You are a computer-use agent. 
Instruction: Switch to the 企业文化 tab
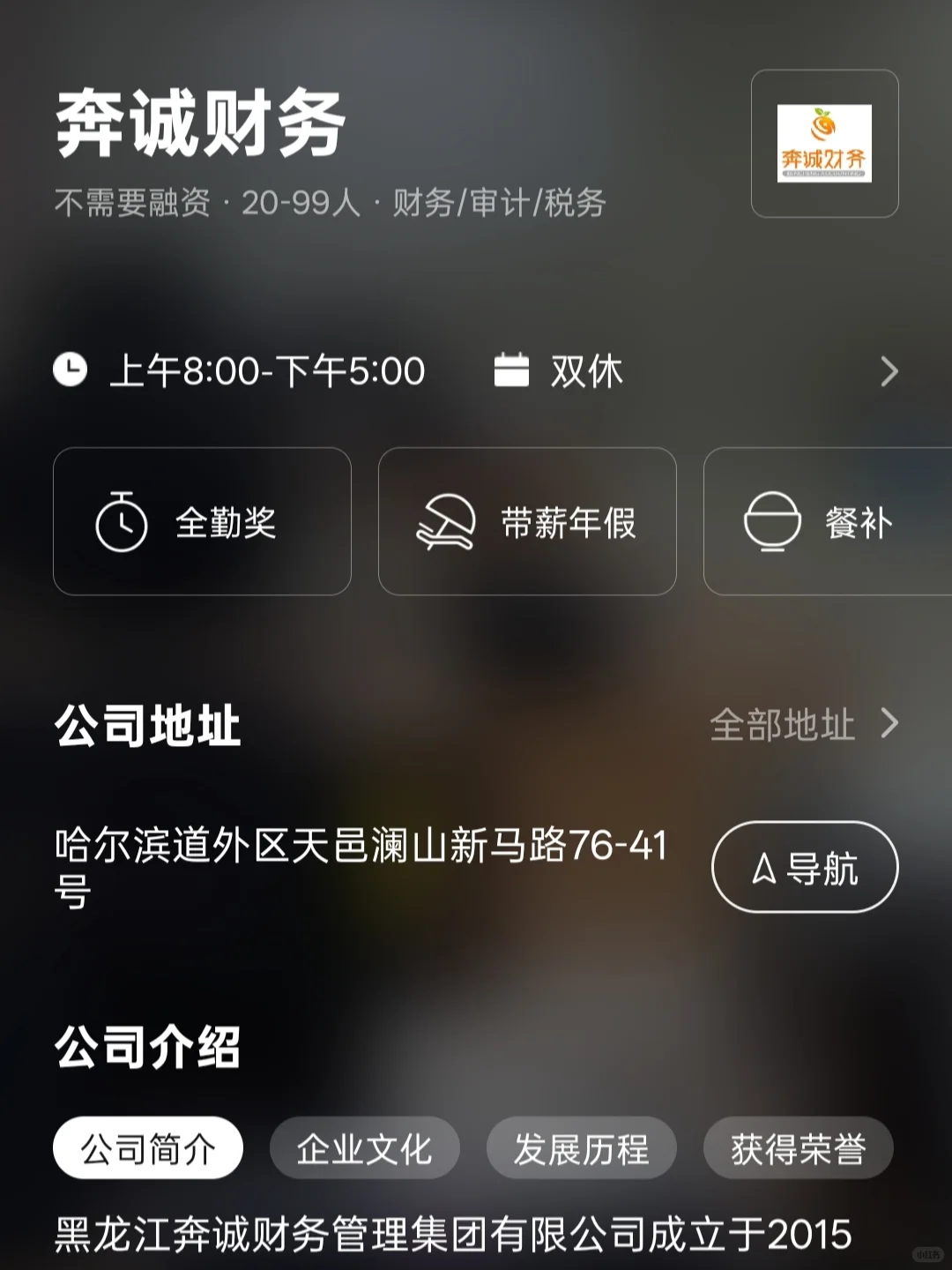pos(365,1148)
